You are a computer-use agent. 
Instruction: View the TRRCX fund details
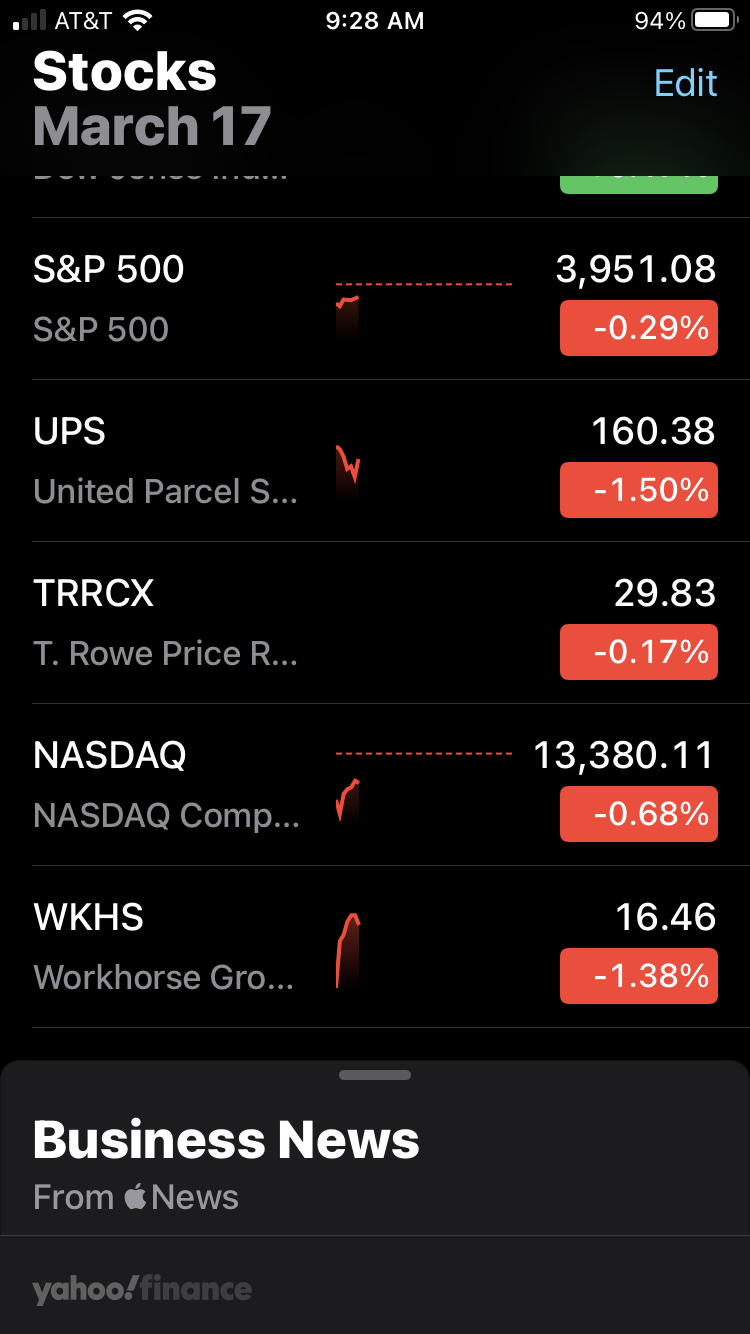pyautogui.click(x=375, y=623)
